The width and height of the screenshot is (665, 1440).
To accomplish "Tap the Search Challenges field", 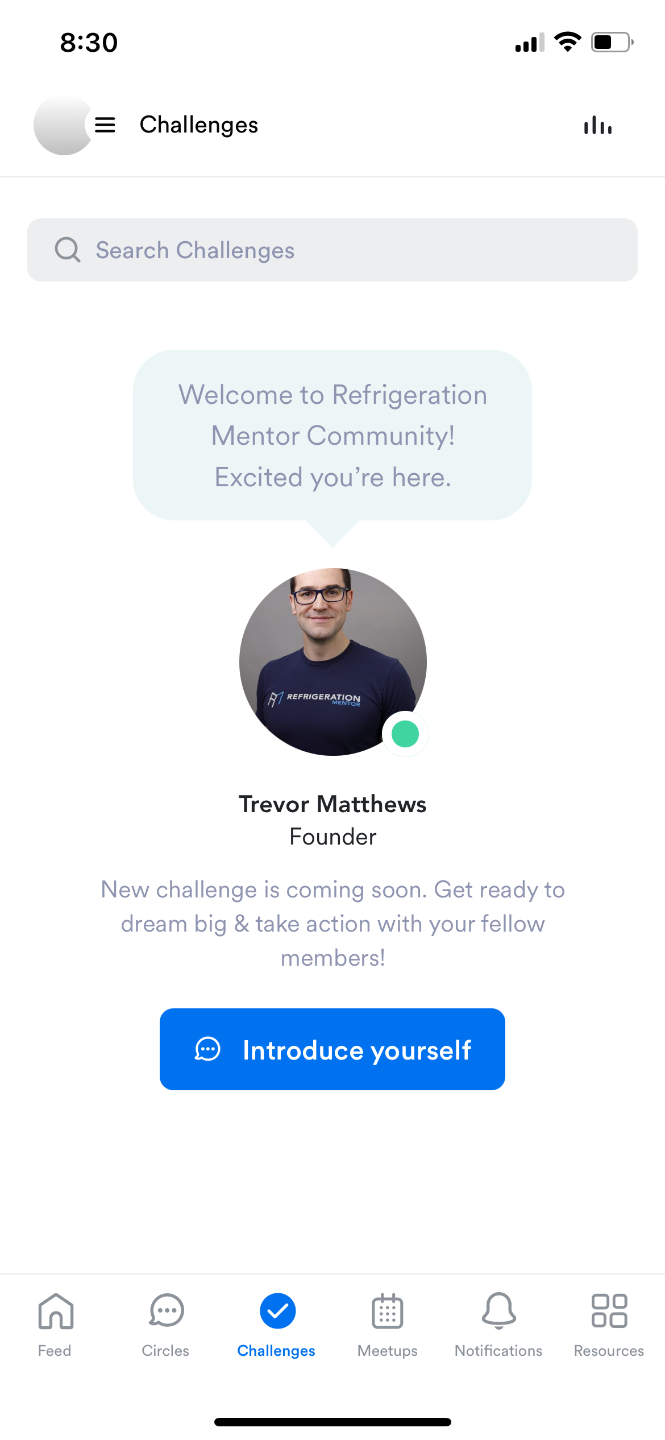I will click(x=332, y=250).
